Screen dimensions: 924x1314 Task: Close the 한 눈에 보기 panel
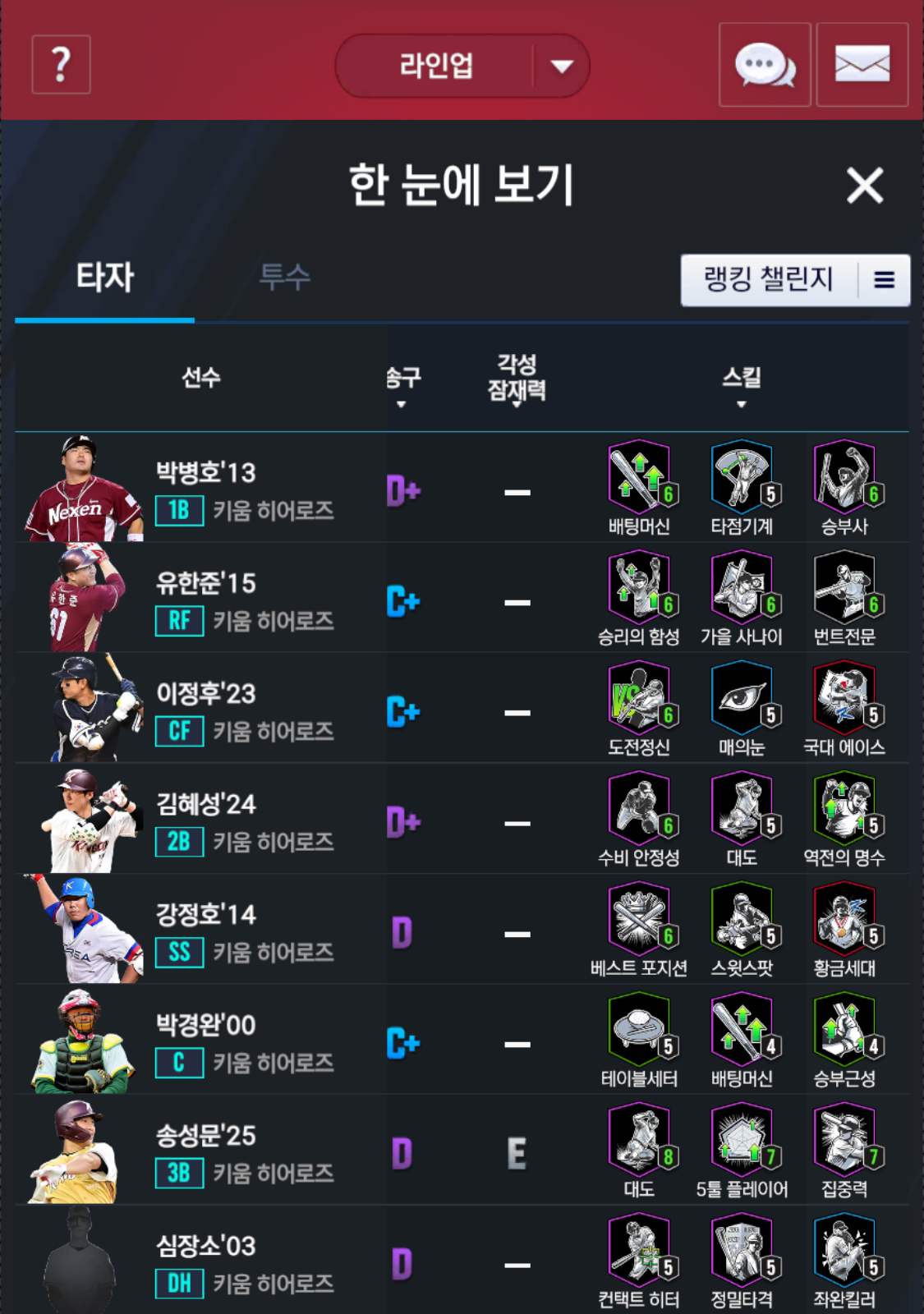pos(864,186)
